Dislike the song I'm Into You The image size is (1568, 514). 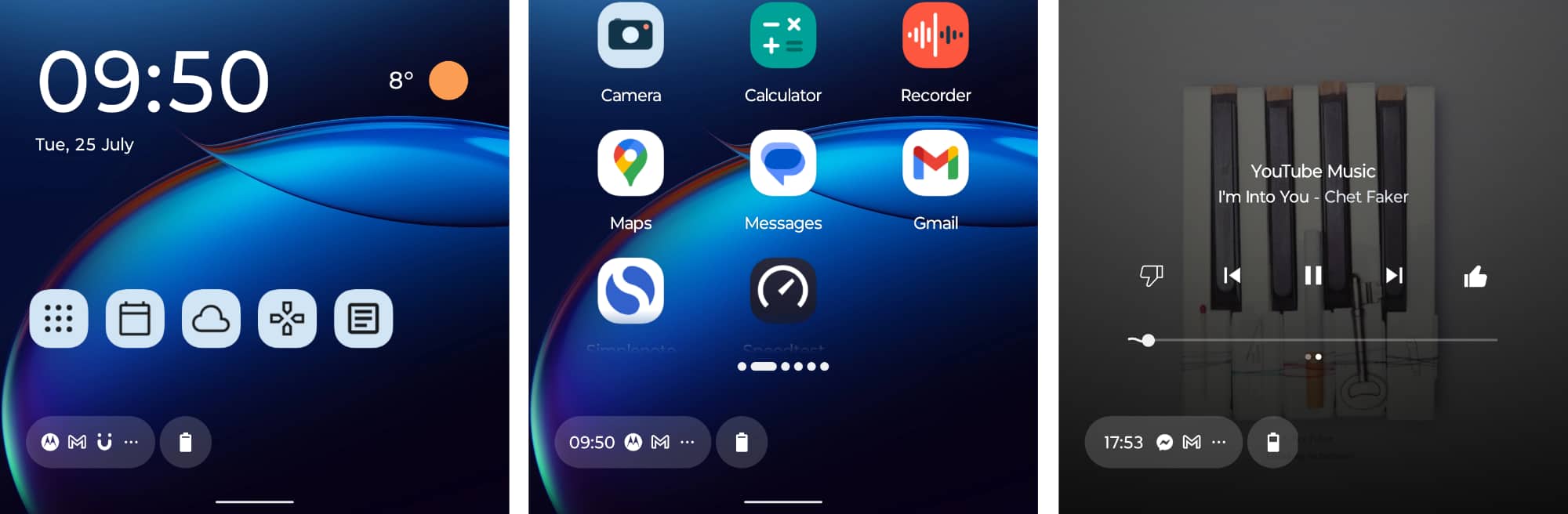1151,275
